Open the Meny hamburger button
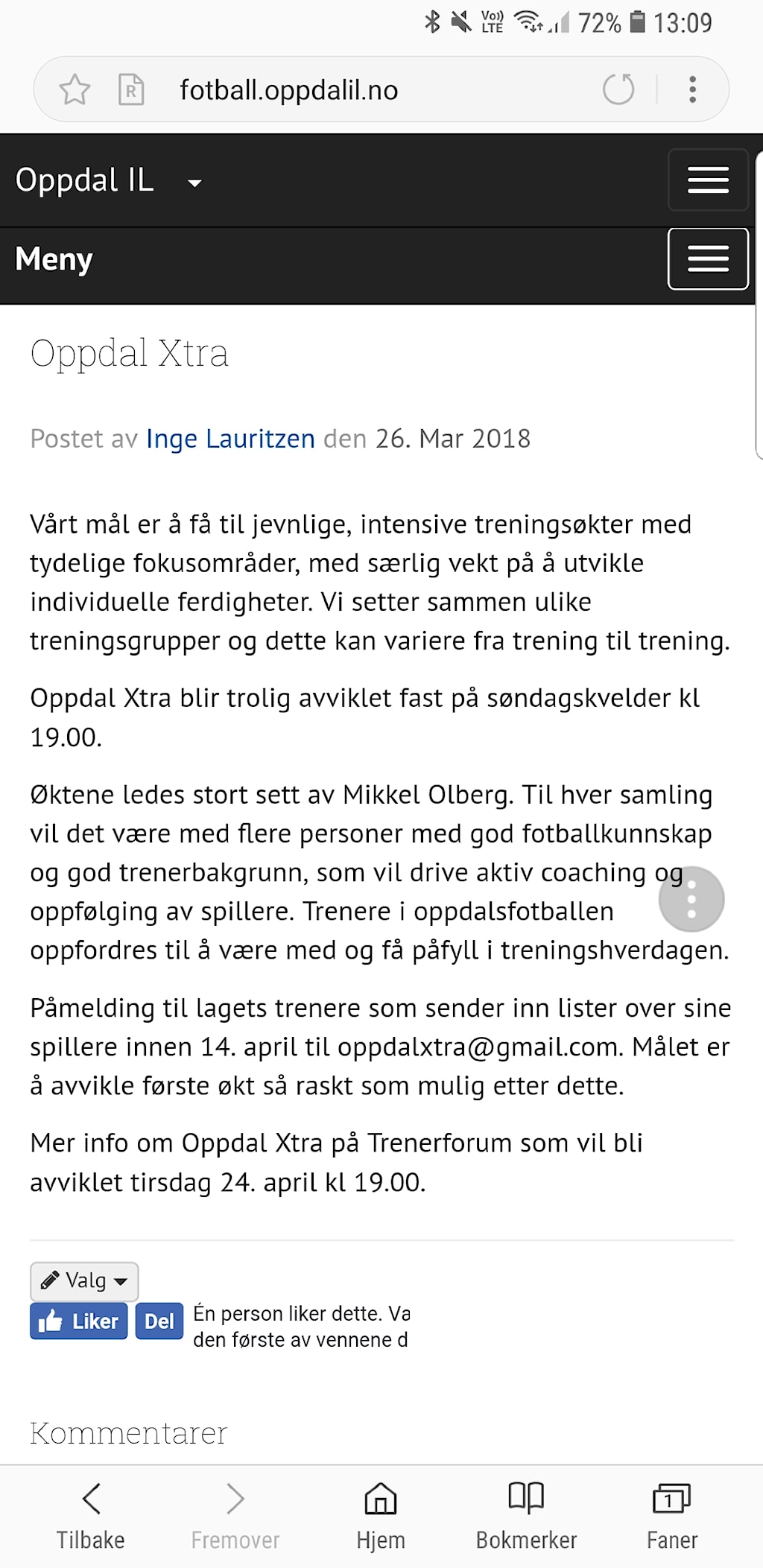This screenshot has width=763, height=1568. pyautogui.click(x=707, y=258)
